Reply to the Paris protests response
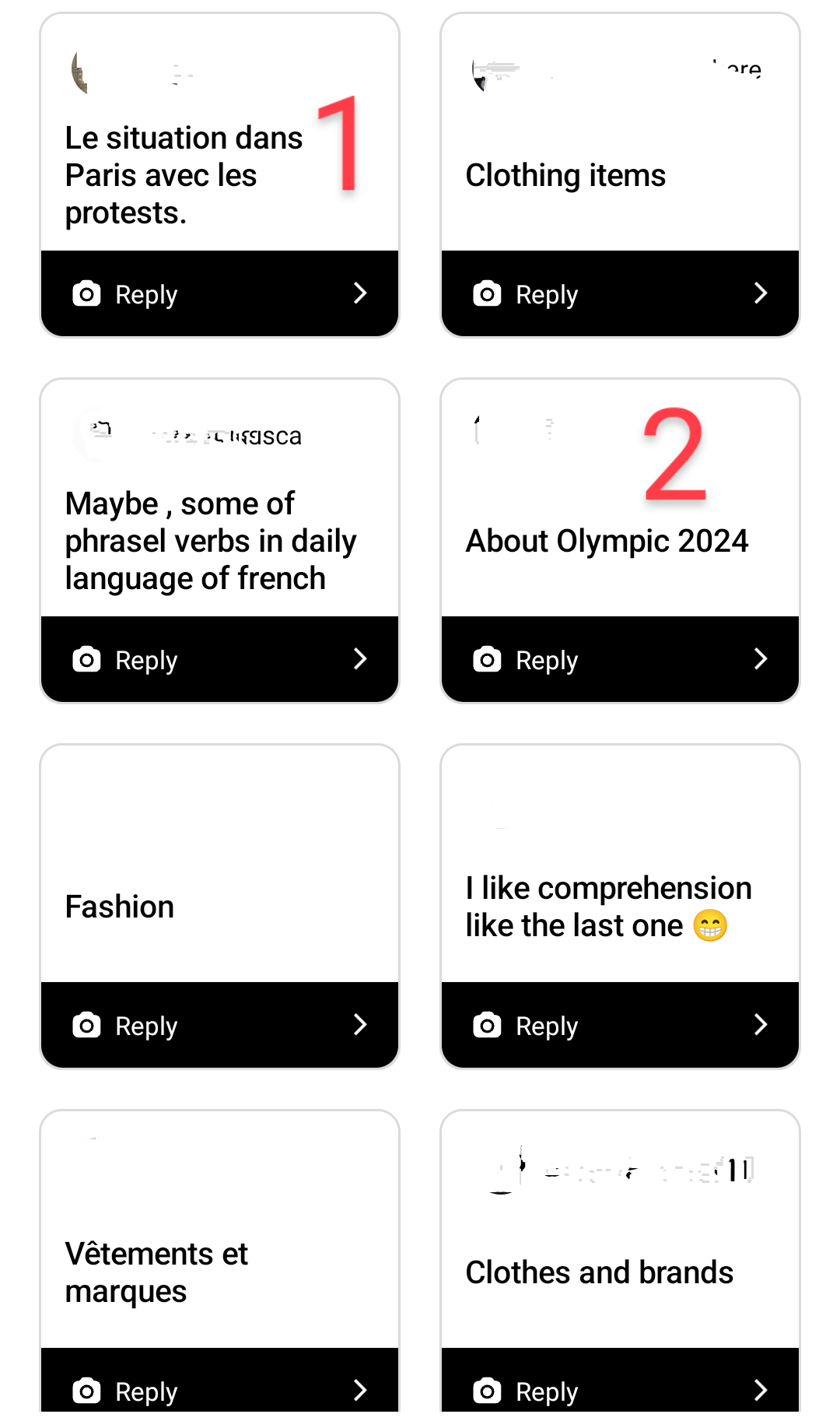840x1421 pixels. point(219,293)
